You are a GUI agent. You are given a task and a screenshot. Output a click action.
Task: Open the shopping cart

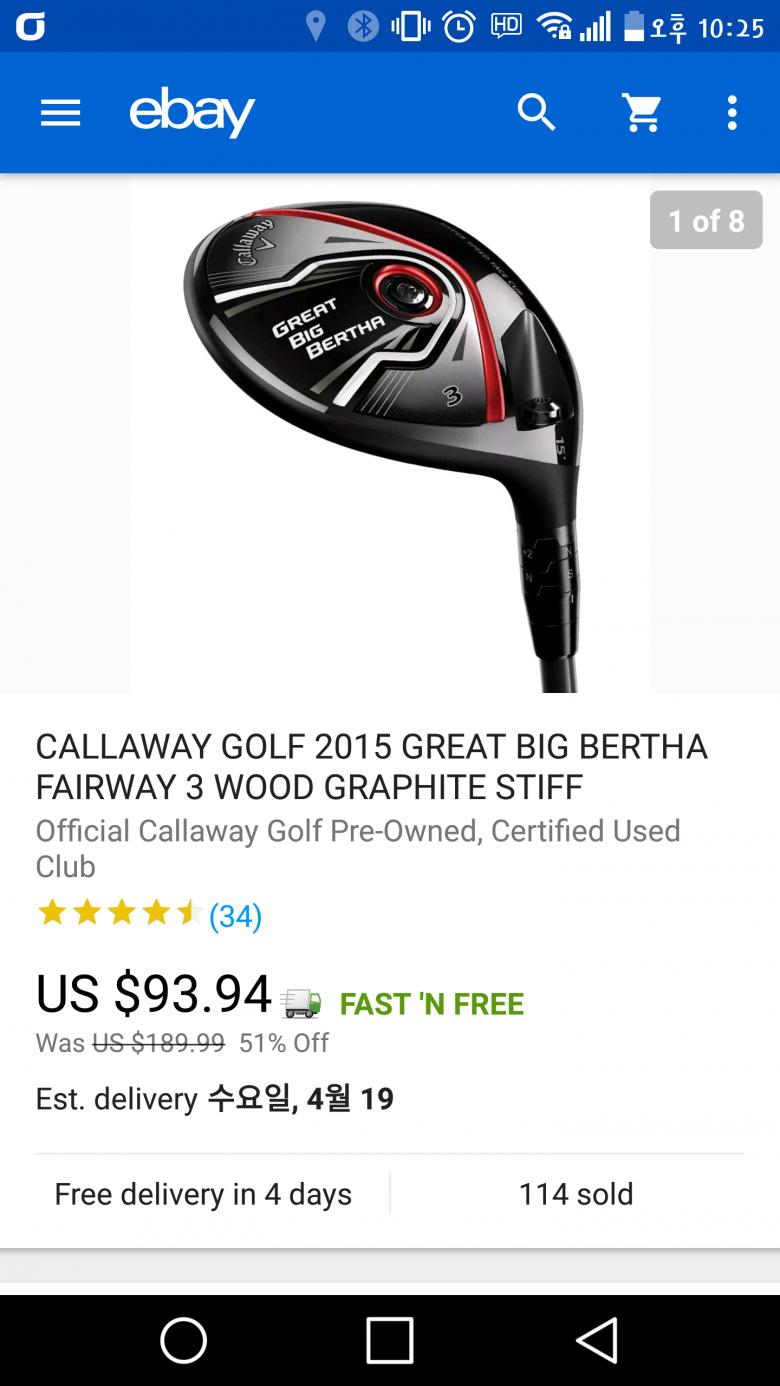(641, 113)
